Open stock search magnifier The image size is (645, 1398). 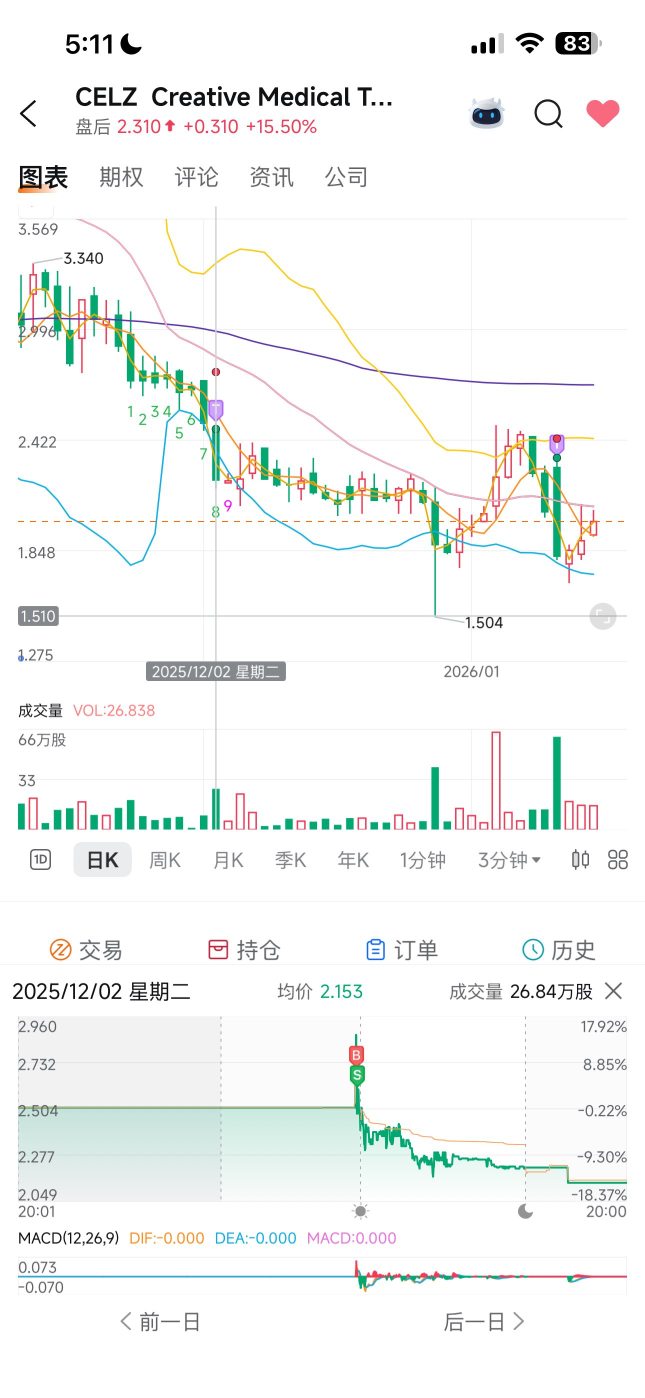pos(548,114)
